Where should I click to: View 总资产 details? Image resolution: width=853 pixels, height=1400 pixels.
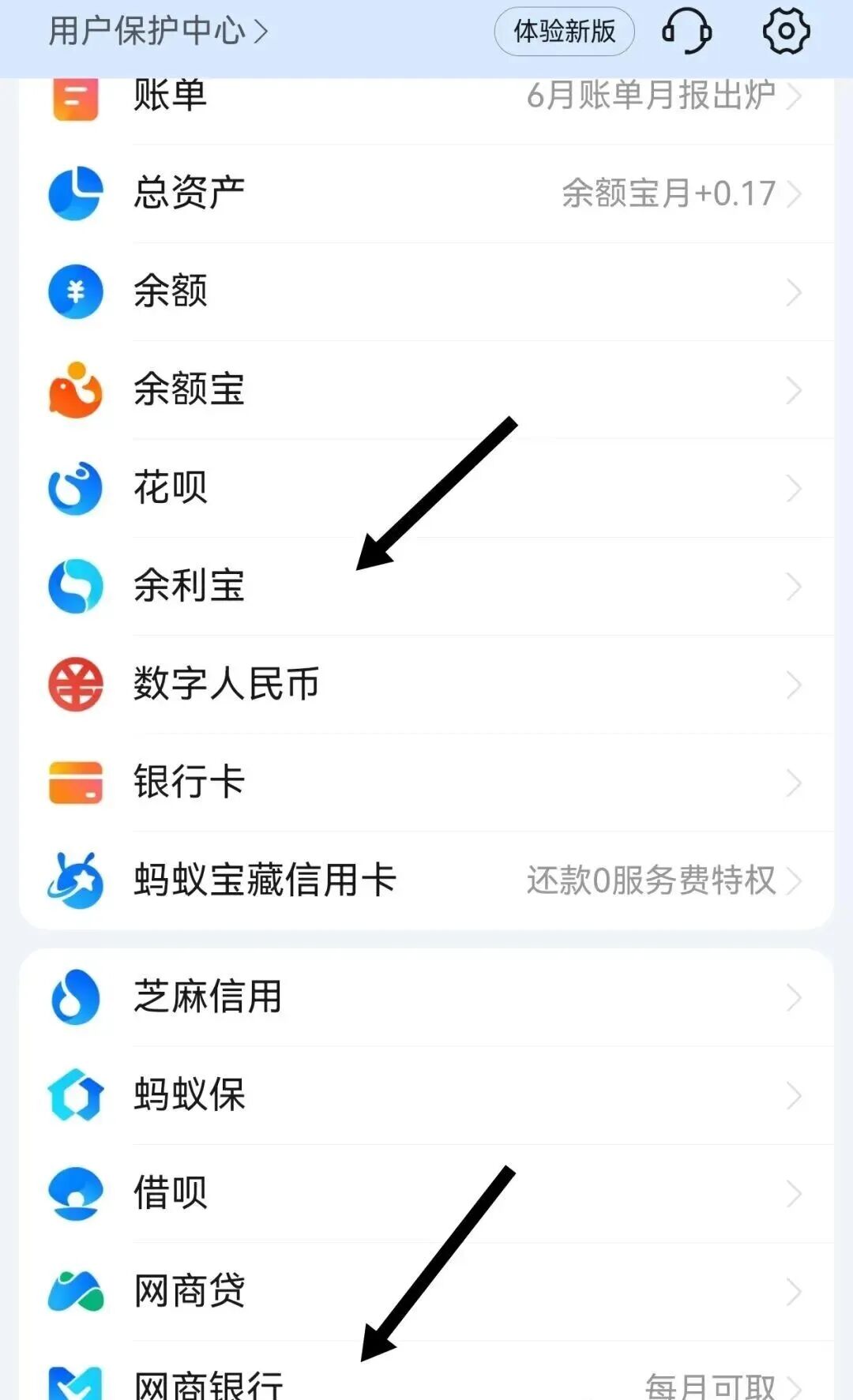(426, 193)
